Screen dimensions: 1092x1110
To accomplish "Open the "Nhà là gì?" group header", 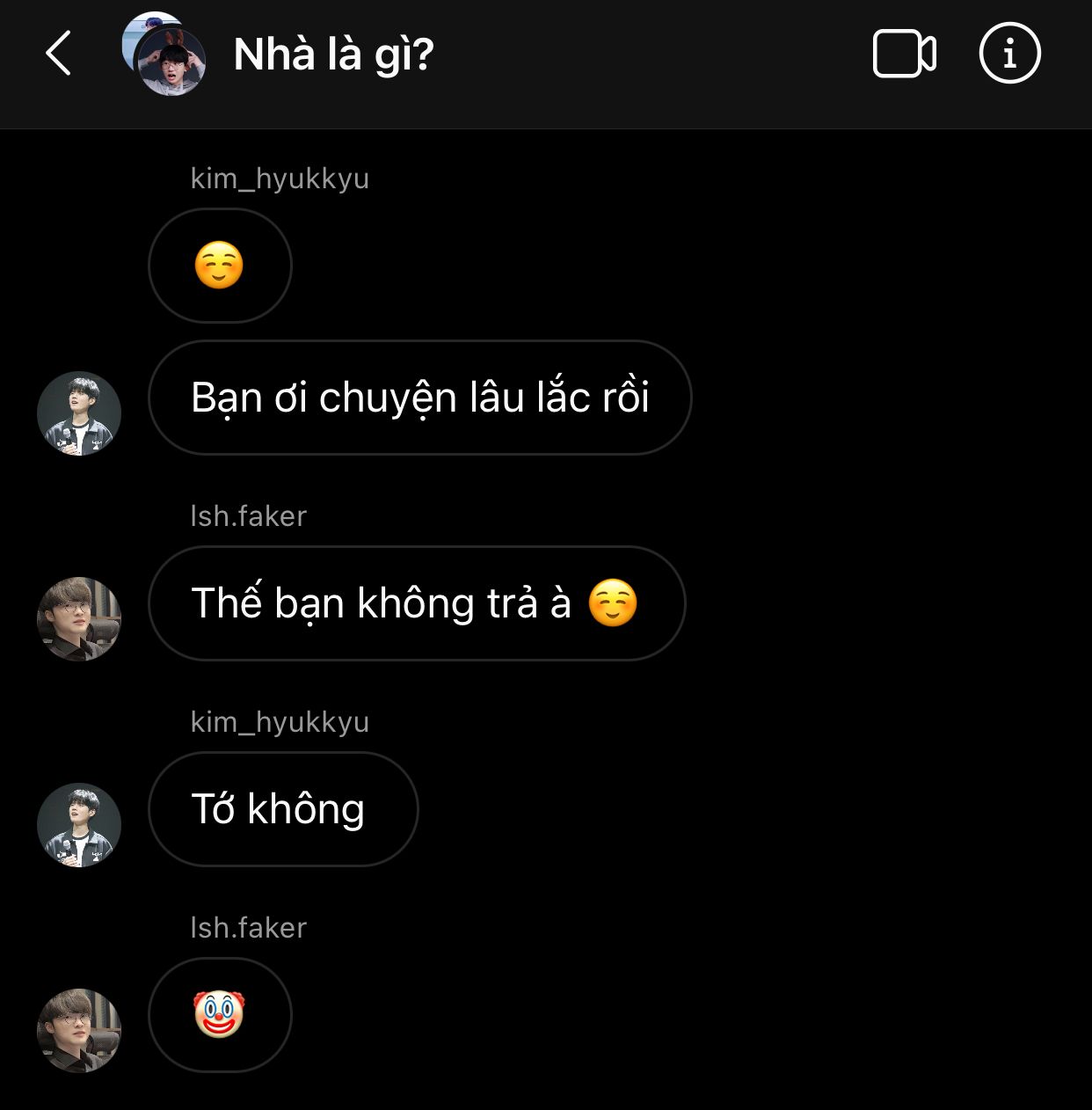I will pyautogui.click(x=333, y=55).
